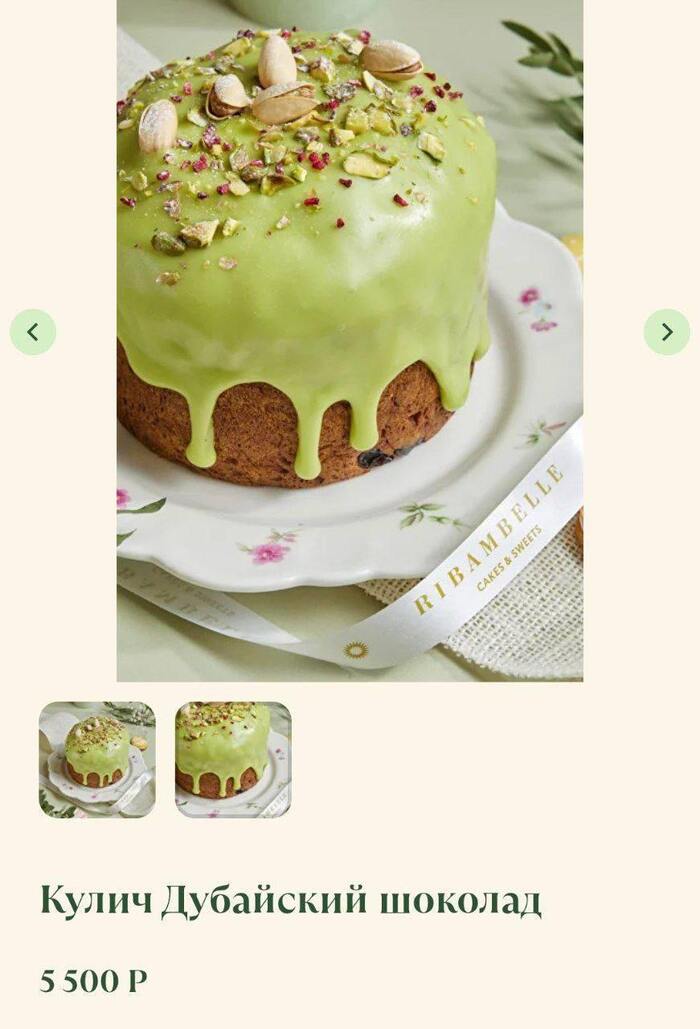Select the first cake thumbnail with the full plate
The width and height of the screenshot is (700, 1029).
[97, 759]
